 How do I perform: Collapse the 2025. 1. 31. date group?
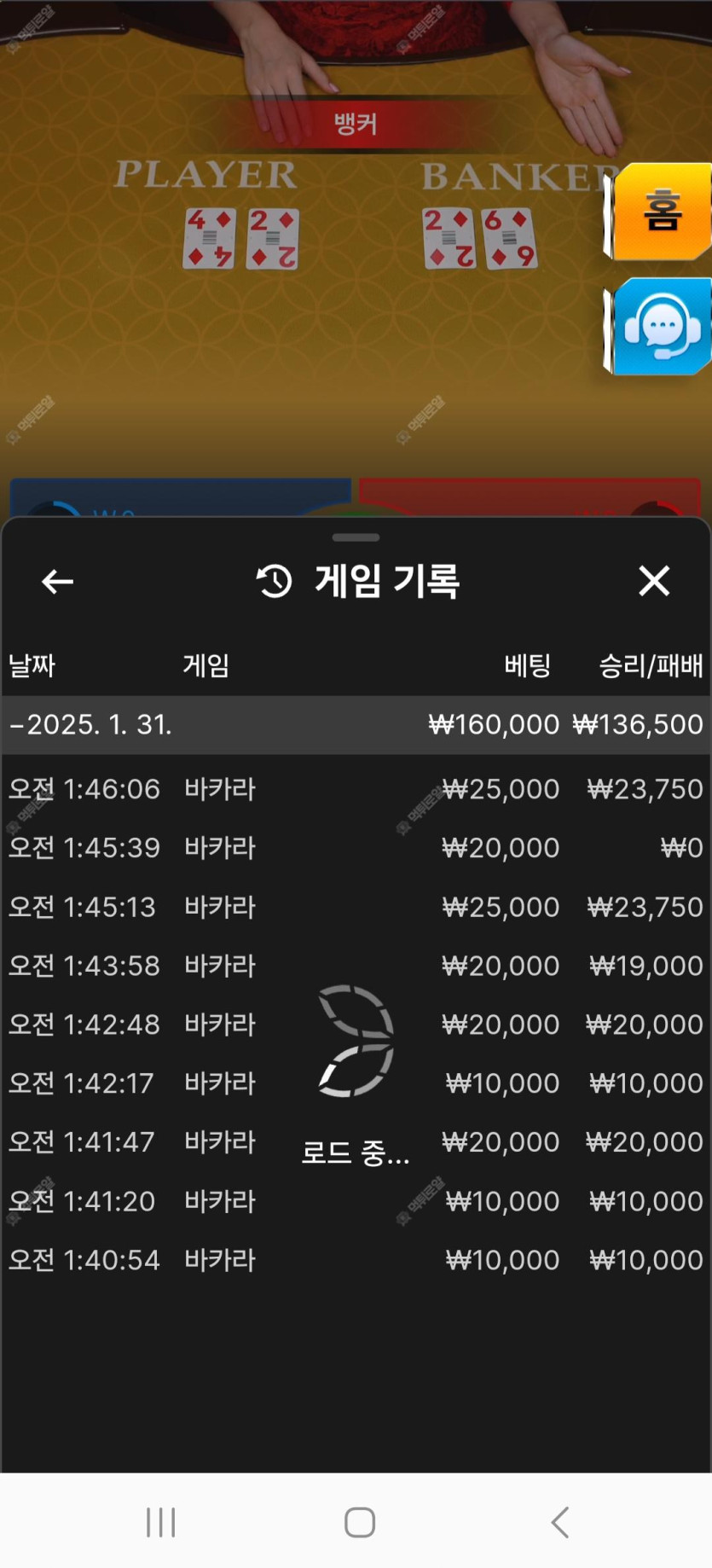(90, 724)
